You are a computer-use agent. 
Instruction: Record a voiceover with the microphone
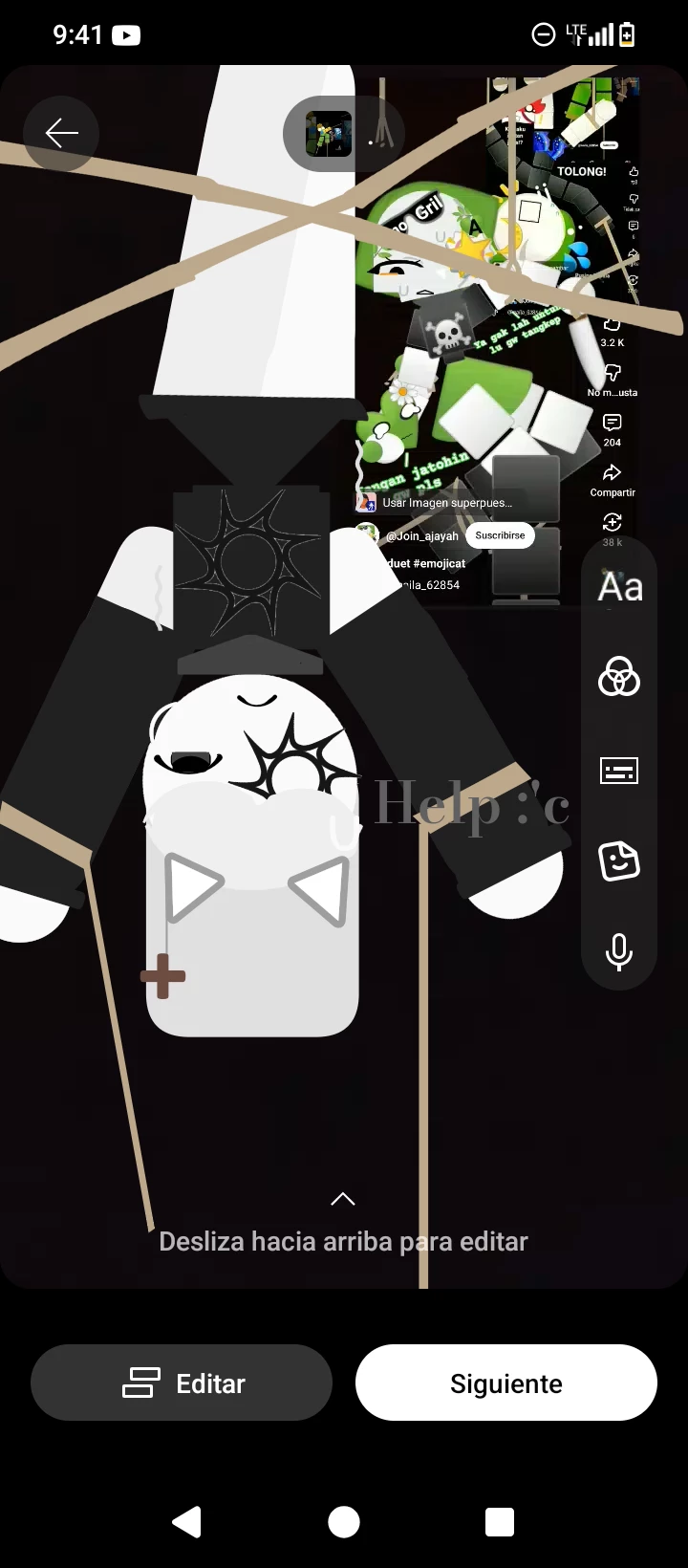click(619, 952)
